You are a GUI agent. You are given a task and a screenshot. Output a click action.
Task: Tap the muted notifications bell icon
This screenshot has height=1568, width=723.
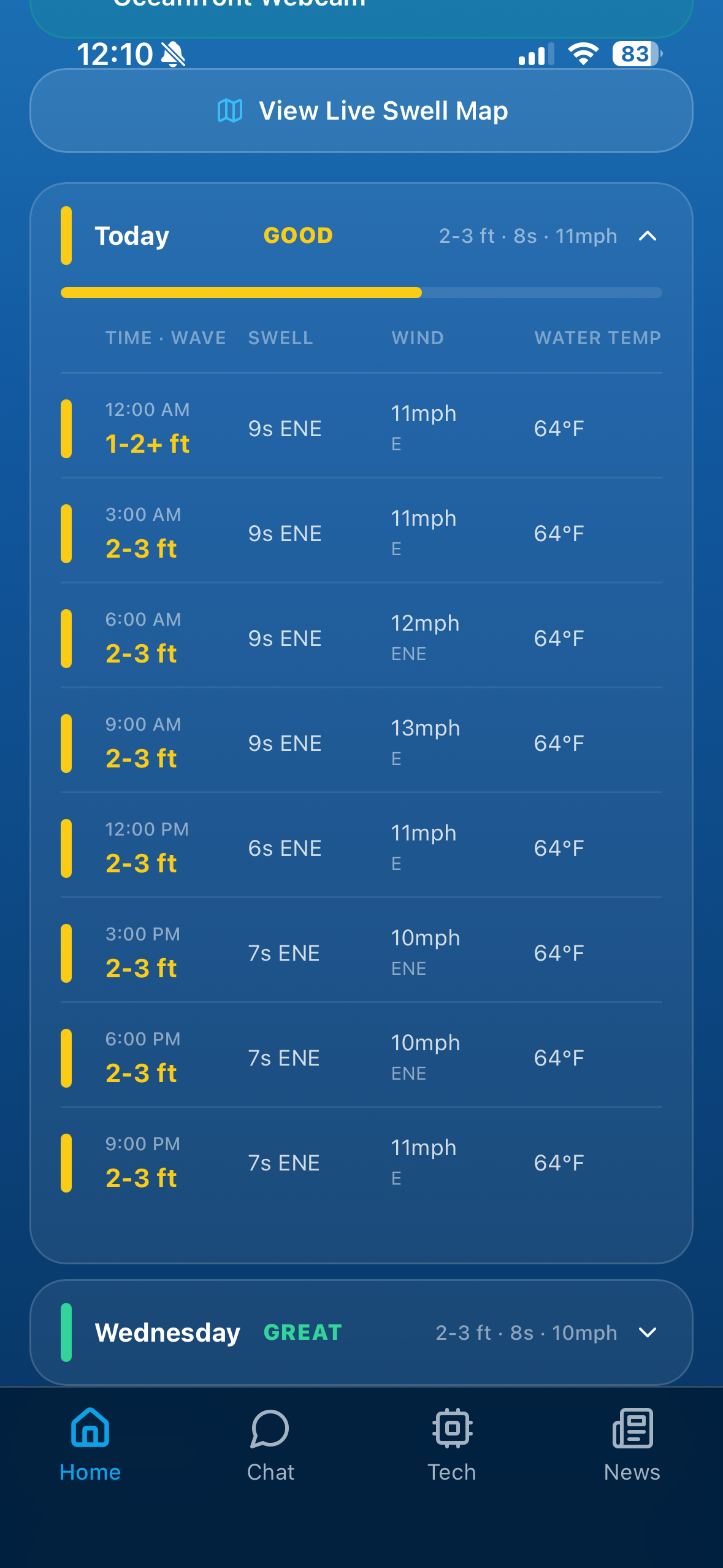coord(174,54)
